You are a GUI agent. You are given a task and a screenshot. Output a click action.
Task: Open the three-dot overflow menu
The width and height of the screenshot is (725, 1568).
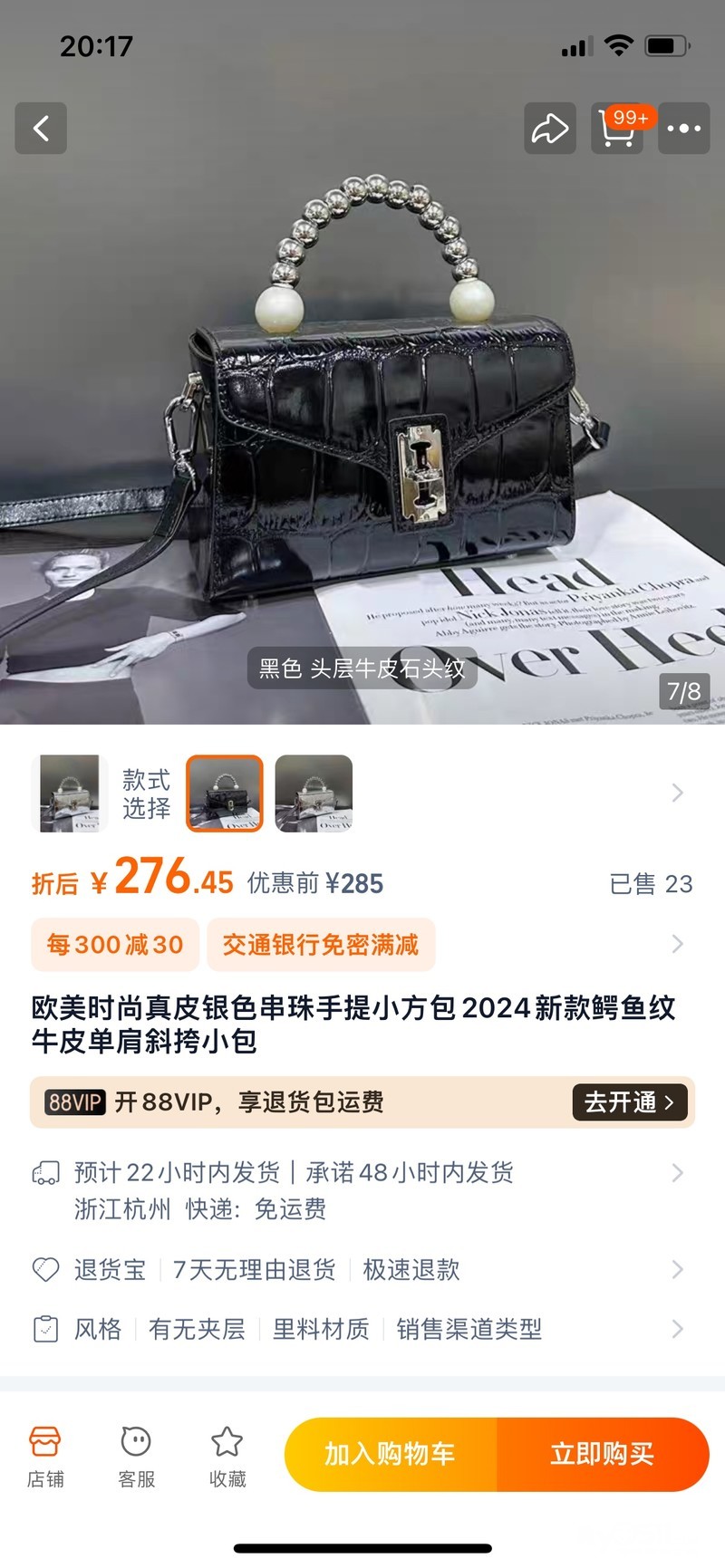point(683,128)
